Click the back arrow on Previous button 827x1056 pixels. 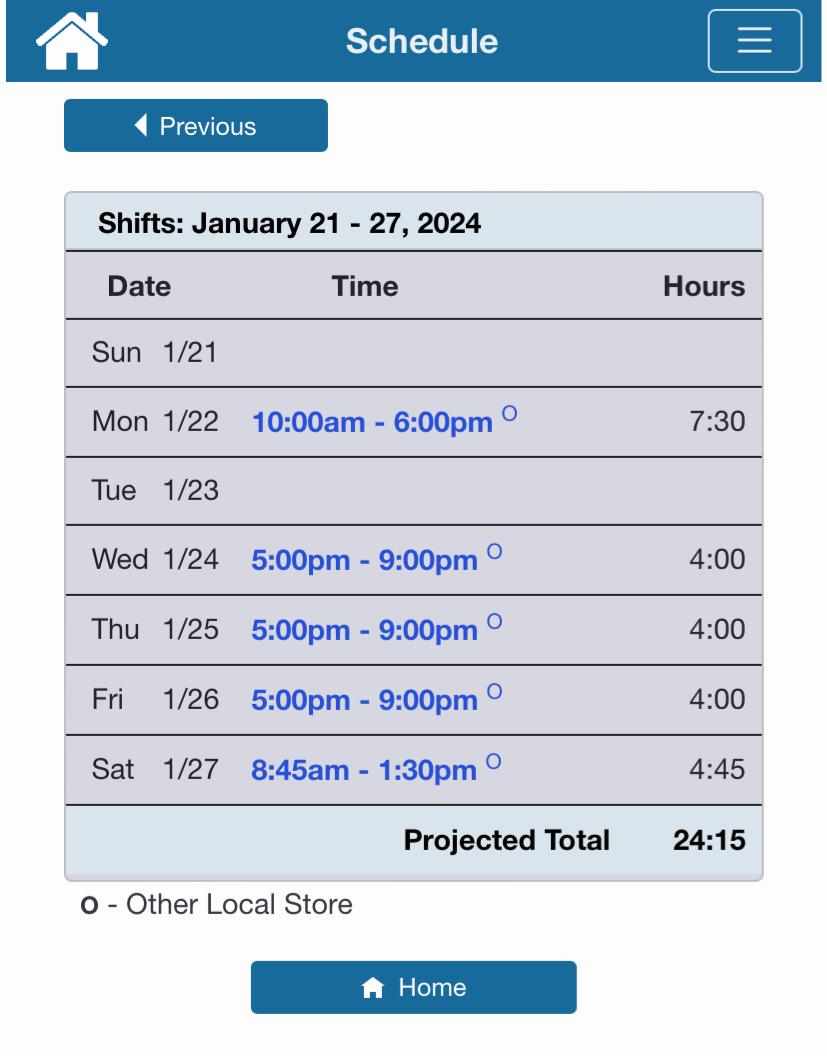click(x=141, y=125)
